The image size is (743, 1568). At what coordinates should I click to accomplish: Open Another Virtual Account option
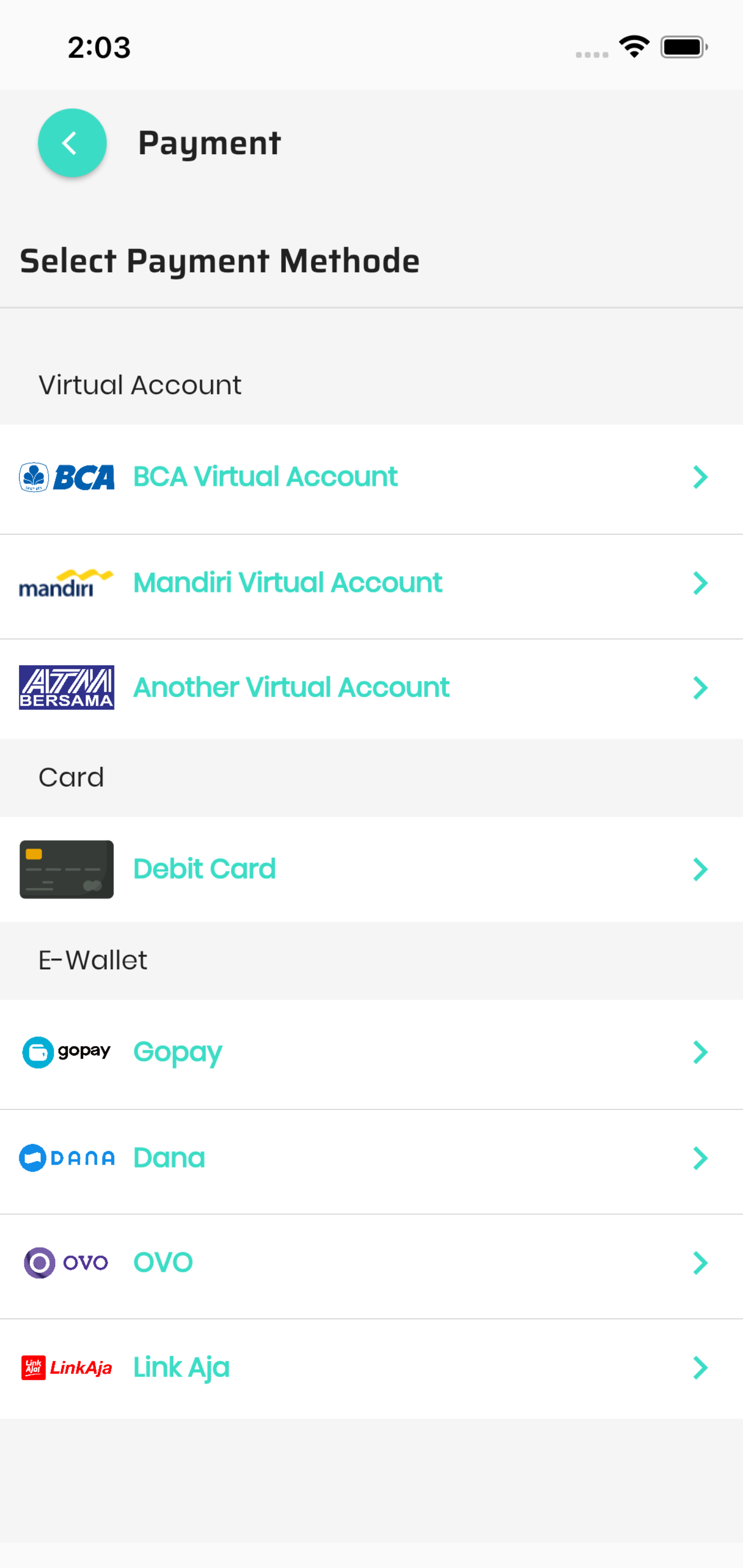click(370, 688)
